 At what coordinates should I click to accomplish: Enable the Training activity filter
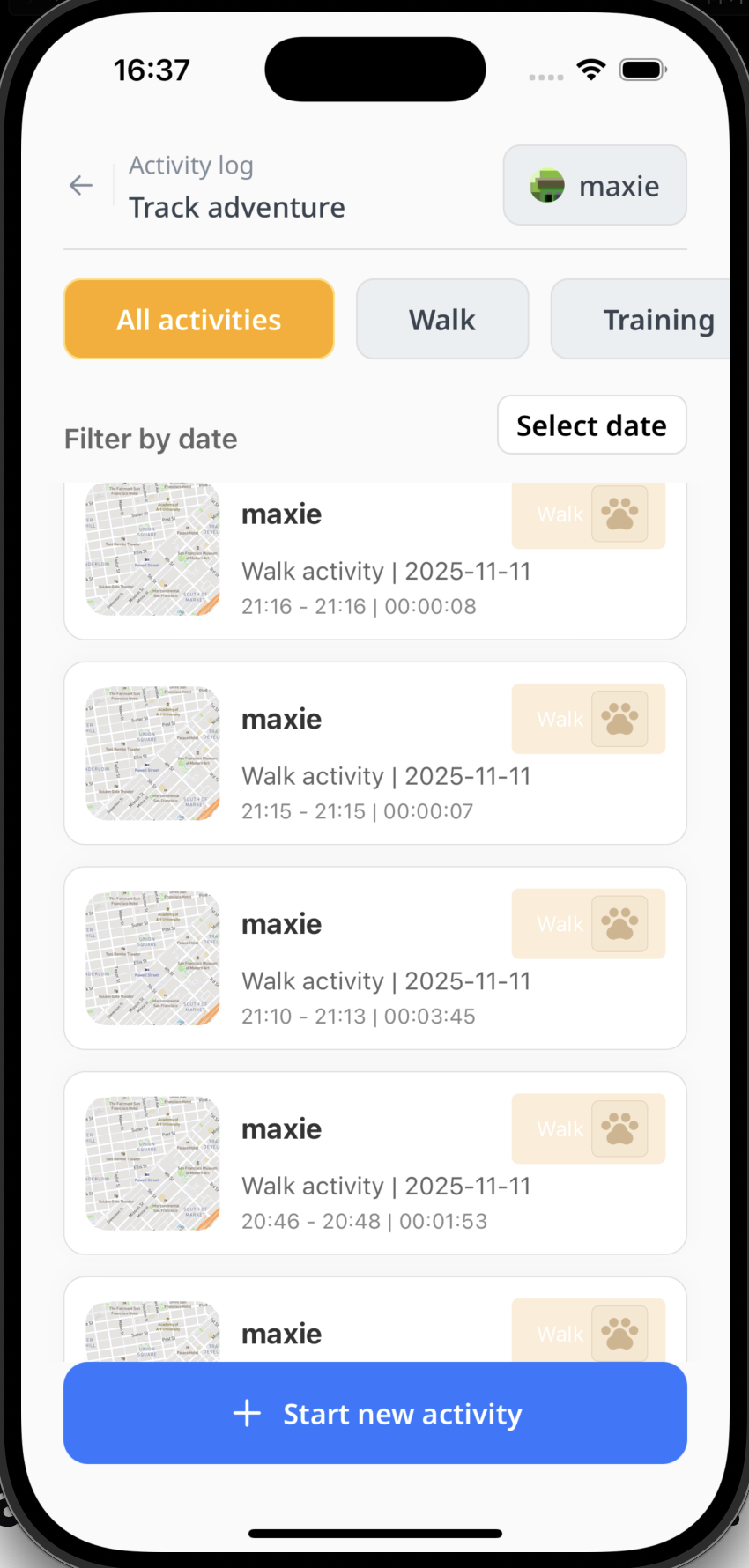[659, 319]
